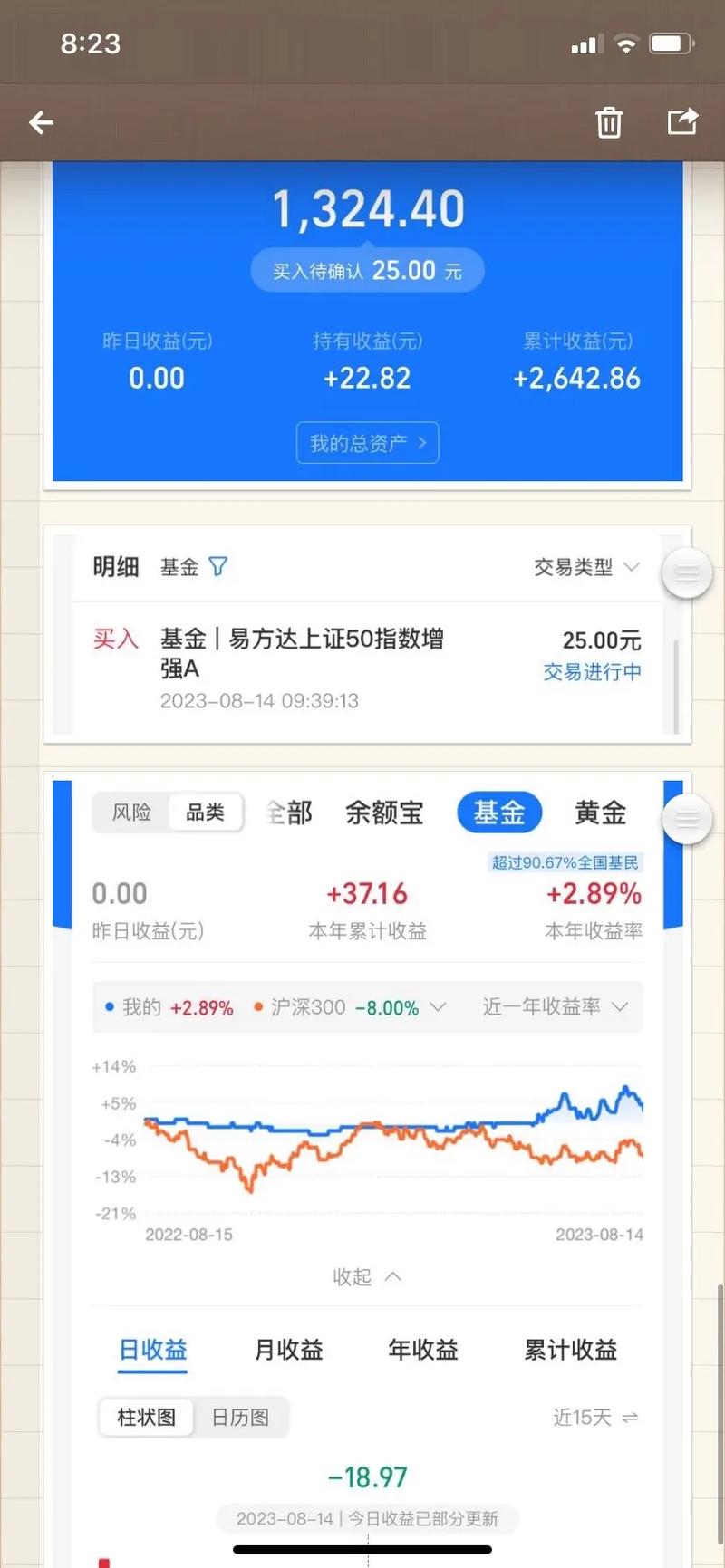This screenshot has height=1568, width=725.
Task: Switch the chart to 柱状图 view
Action: [x=145, y=1418]
